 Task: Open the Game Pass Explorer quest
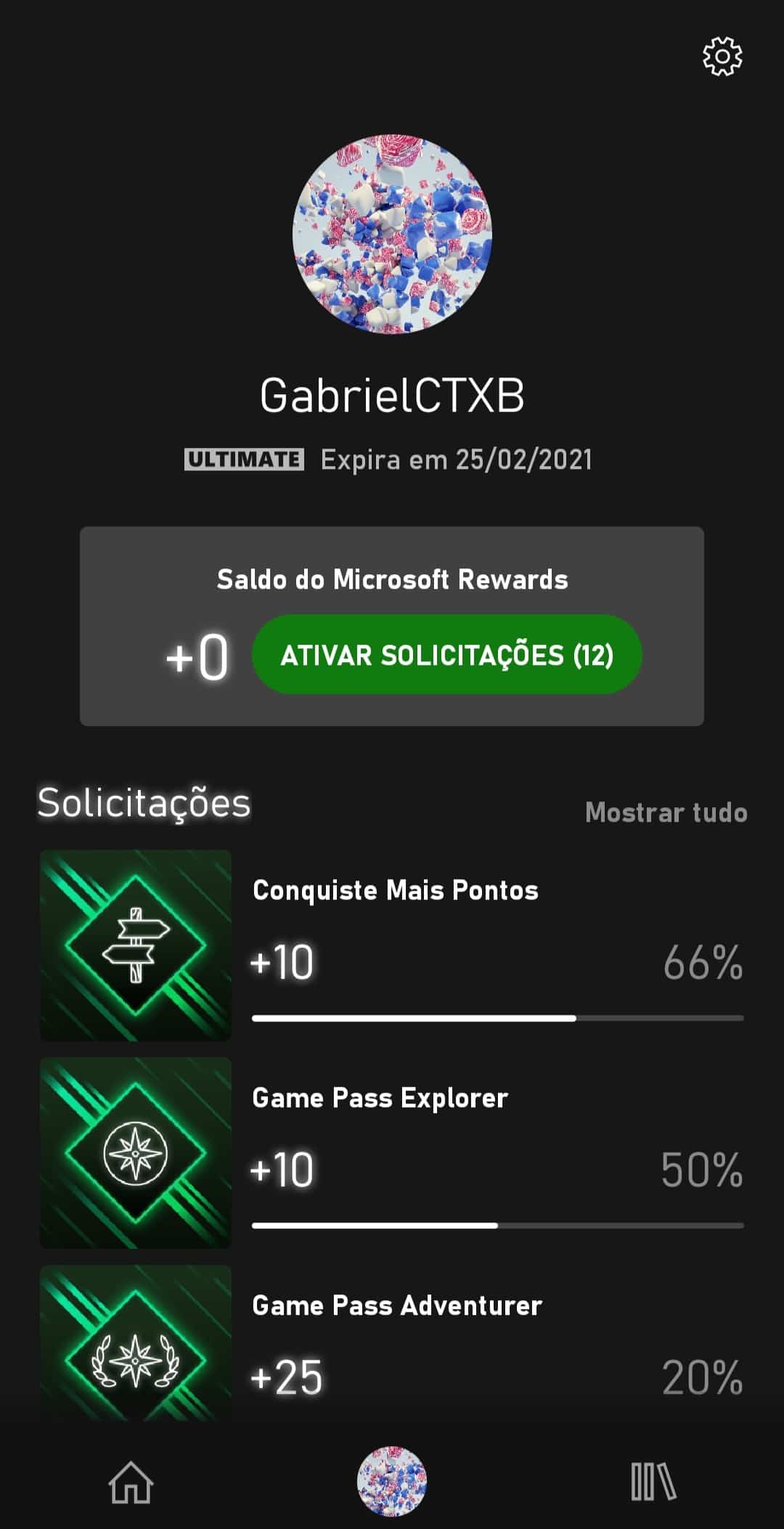(392, 1153)
